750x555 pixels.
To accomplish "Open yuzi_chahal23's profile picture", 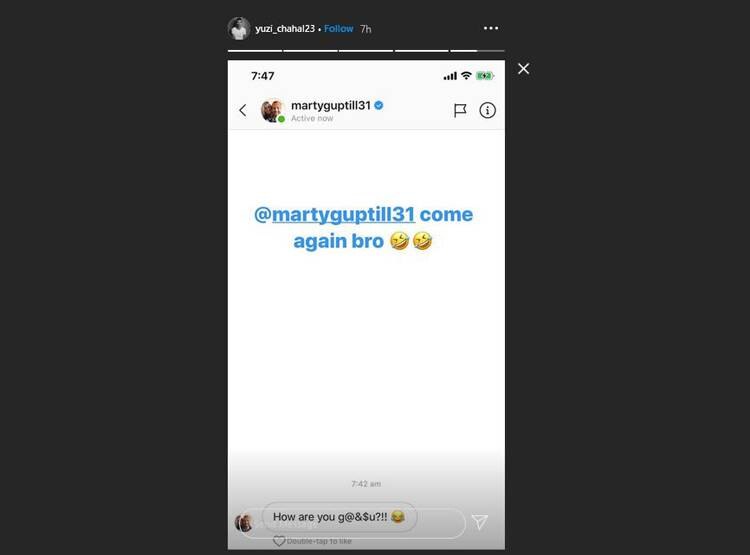I will click(x=239, y=29).
